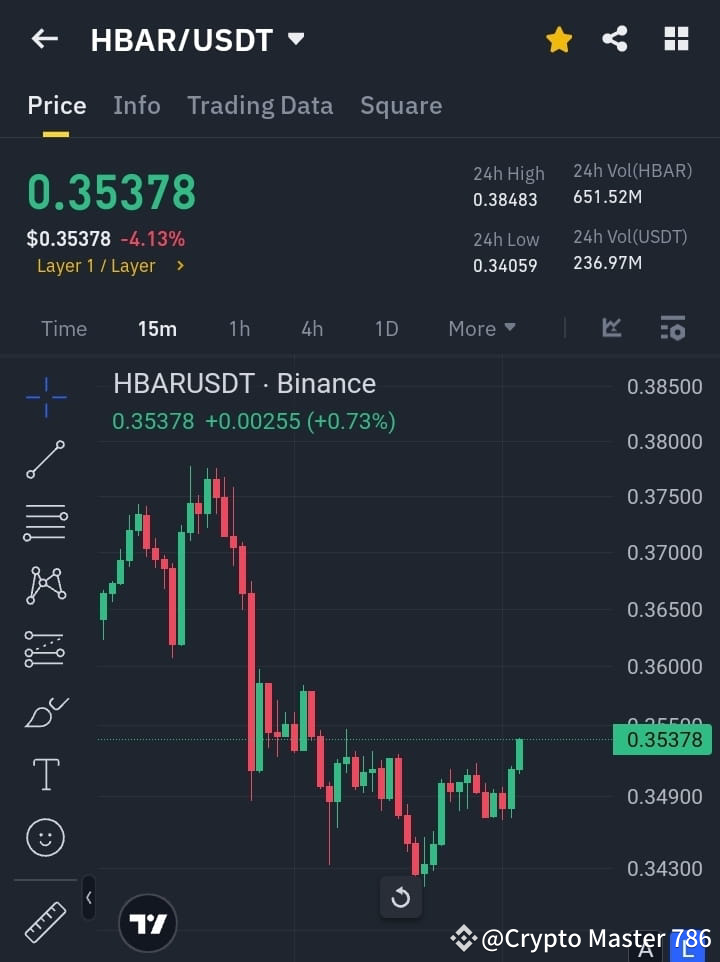
Task: Open the emoji sticker tool
Action: click(x=45, y=837)
